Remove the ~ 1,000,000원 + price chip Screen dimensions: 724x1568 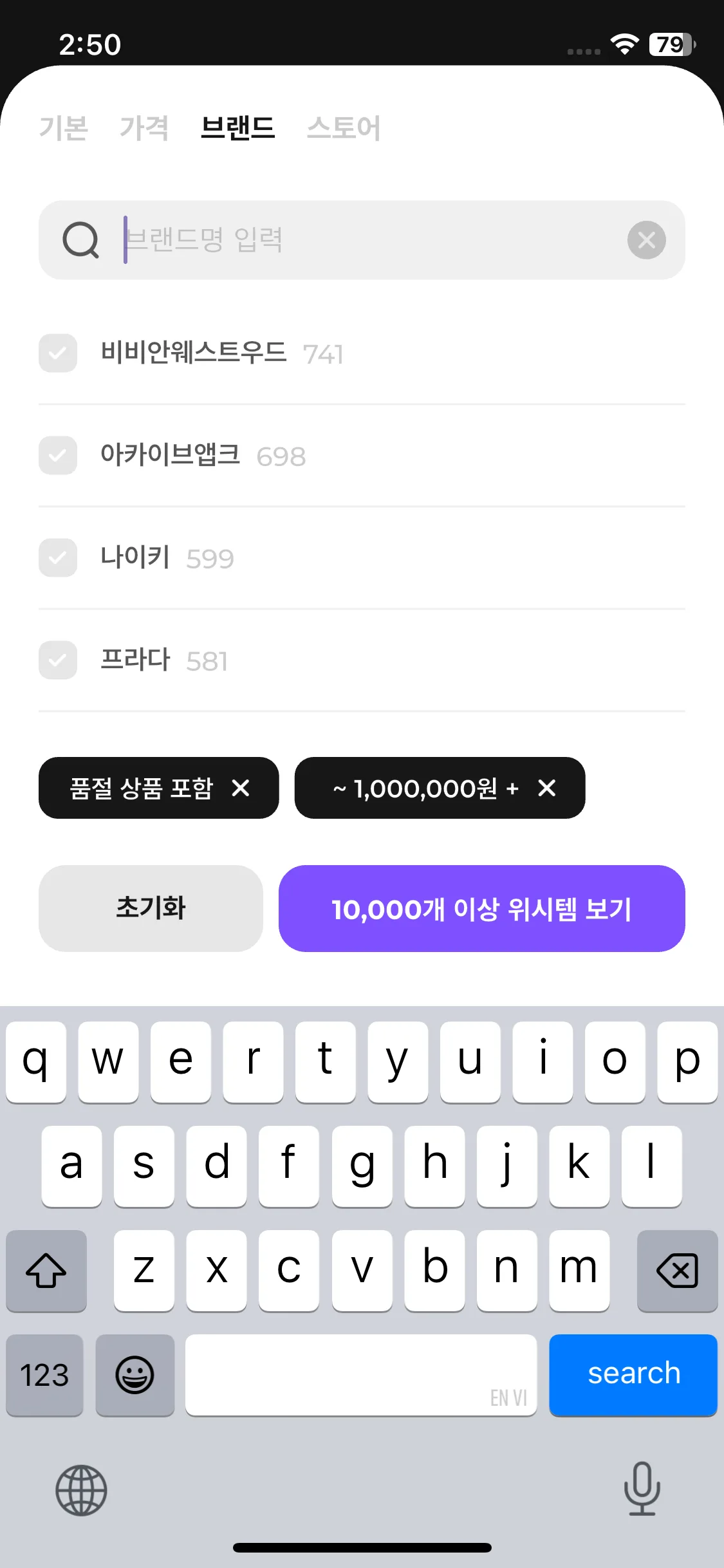pos(547,788)
